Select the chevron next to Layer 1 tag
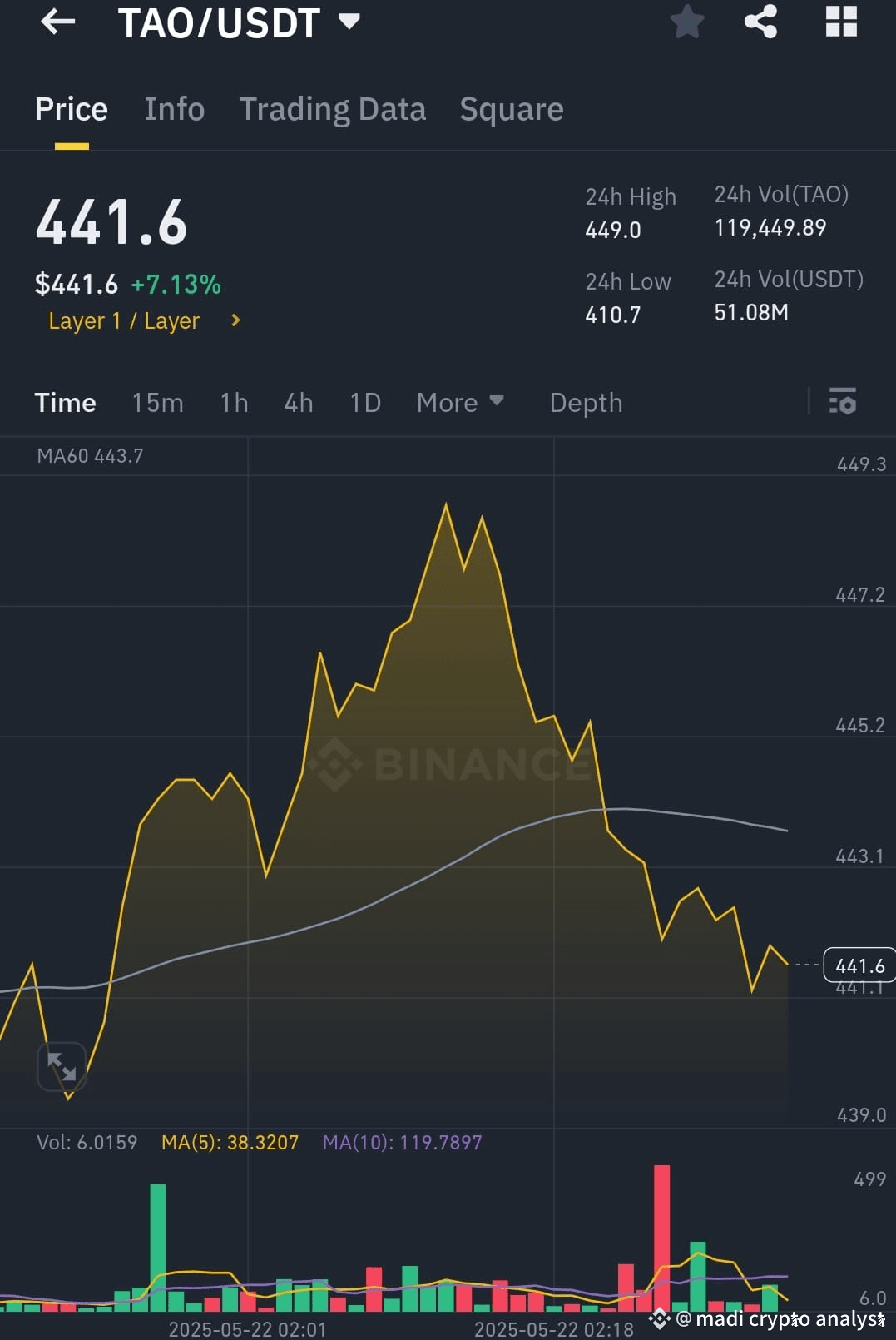The width and height of the screenshot is (896, 1340). (x=235, y=320)
